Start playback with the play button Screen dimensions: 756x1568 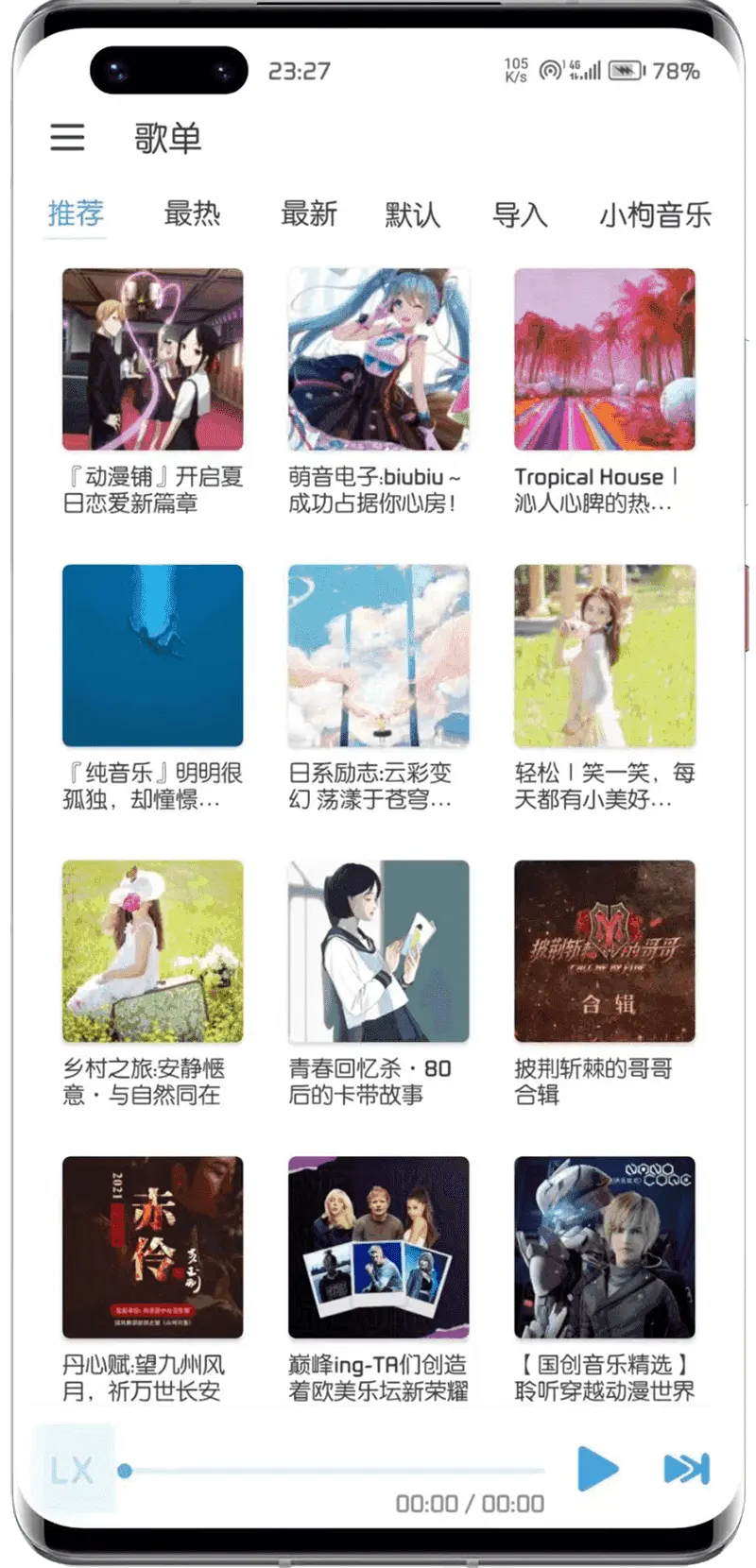[597, 1469]
